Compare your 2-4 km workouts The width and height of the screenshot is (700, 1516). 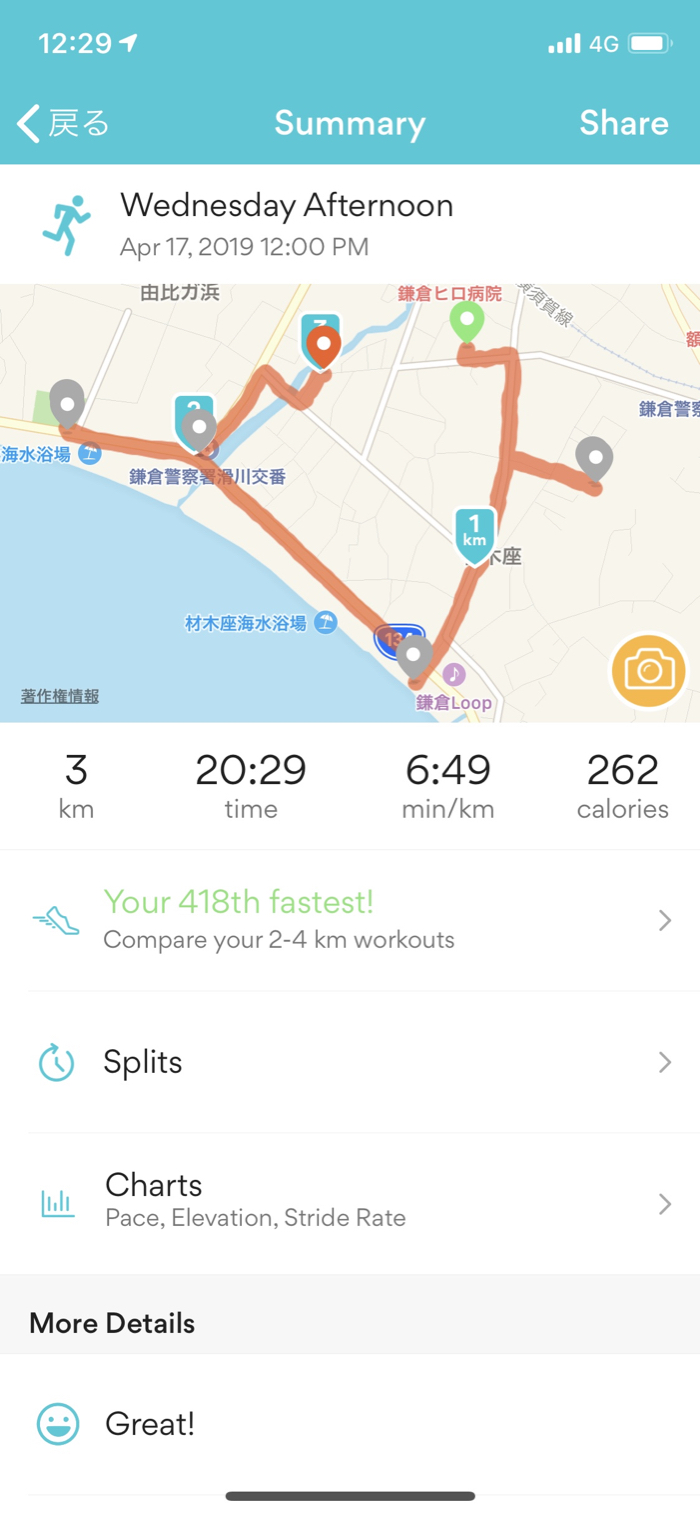350,920
